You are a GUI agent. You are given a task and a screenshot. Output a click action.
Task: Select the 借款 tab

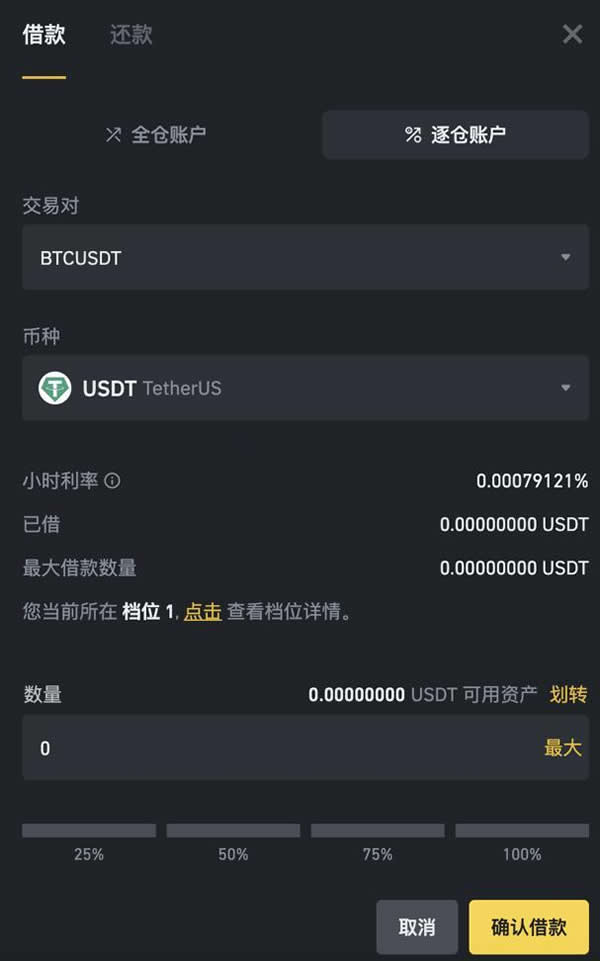44,35
